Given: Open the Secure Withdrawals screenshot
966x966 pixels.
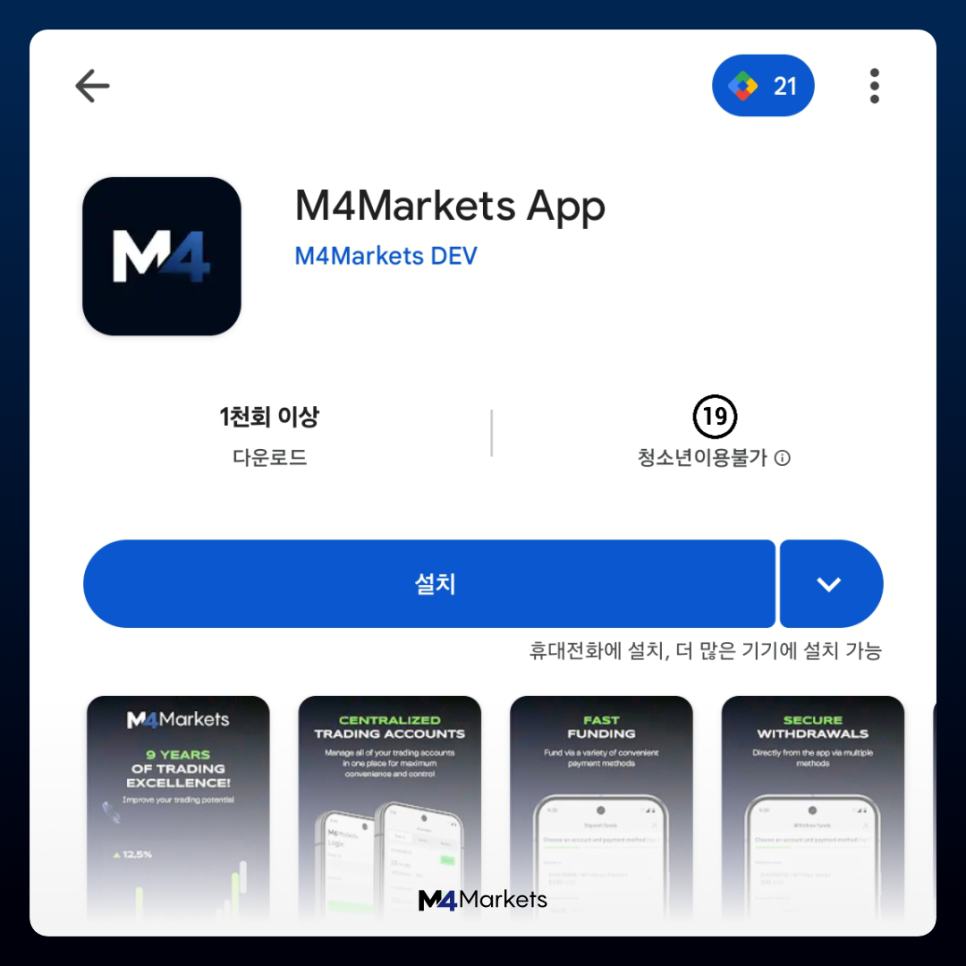Looking at the screenshot, I should (813, 810).
